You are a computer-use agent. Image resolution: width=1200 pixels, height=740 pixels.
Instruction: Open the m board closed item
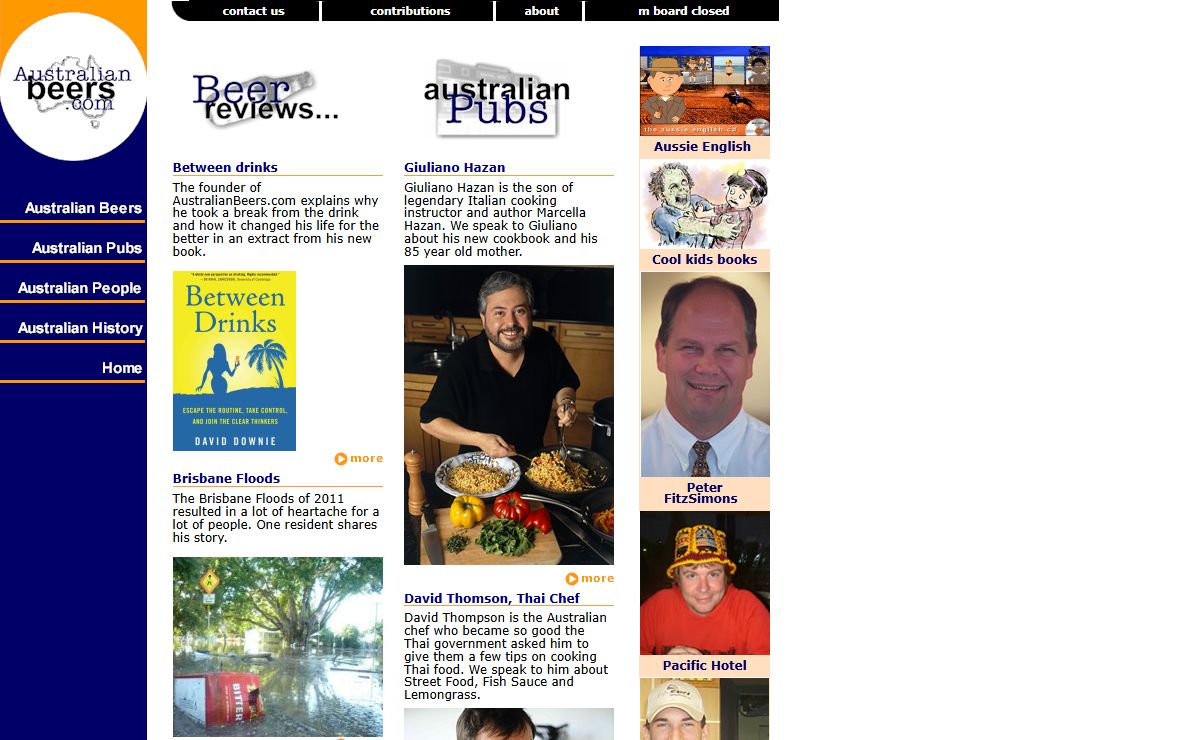pyautogui.click(x=683, y=11)
